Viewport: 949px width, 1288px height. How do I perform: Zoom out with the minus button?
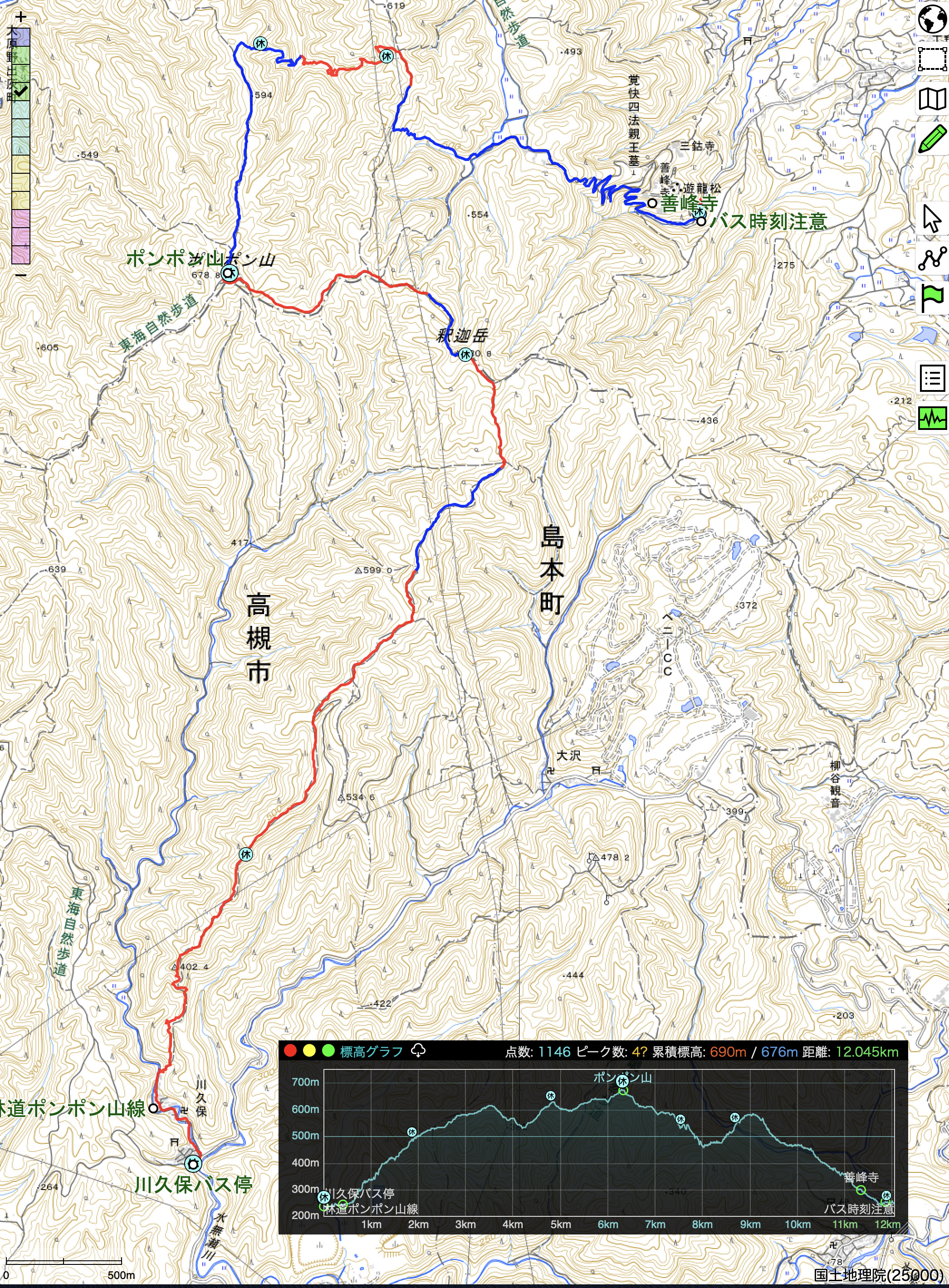[x=21, y=275]
